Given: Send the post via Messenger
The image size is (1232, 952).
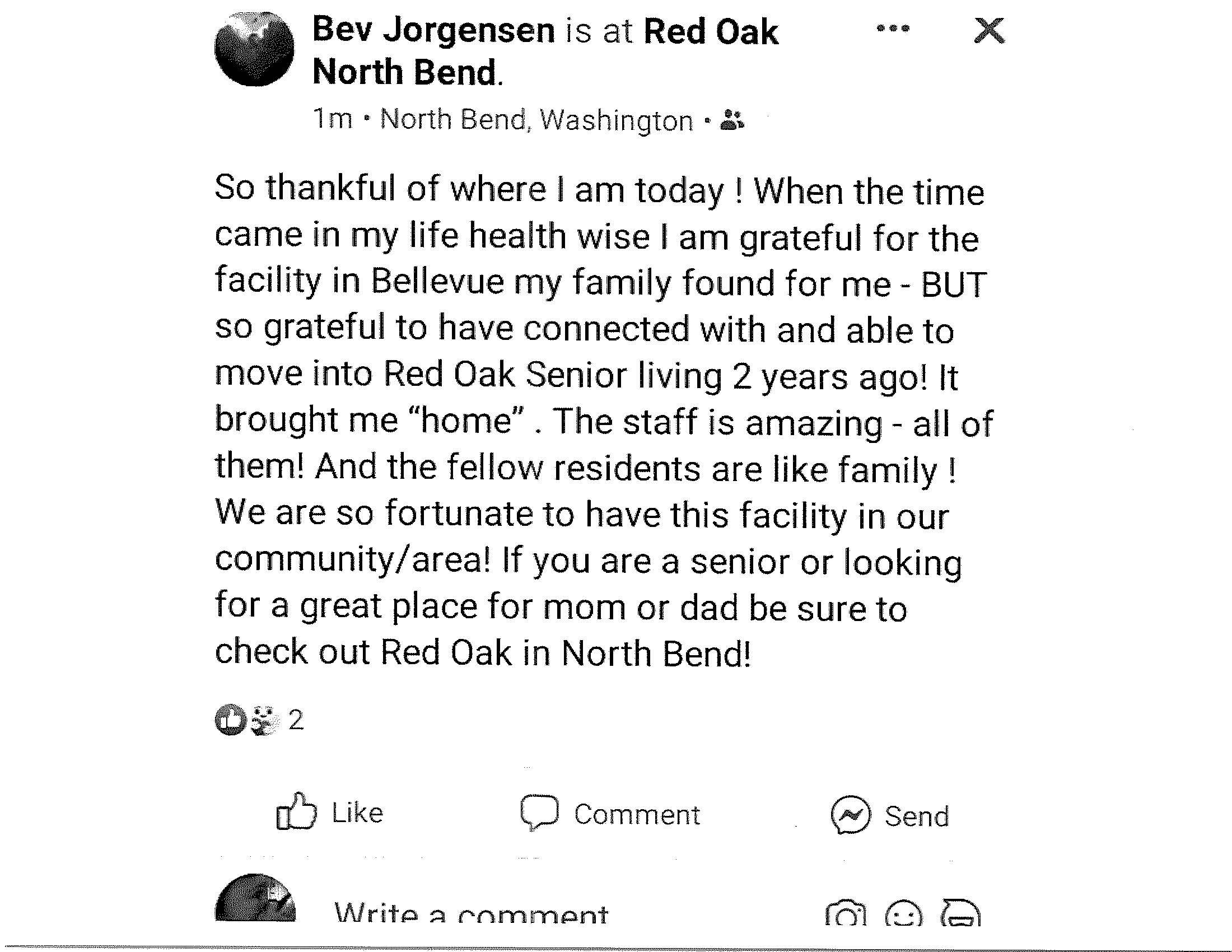Looking at the screenshot, I should (891, 815).
